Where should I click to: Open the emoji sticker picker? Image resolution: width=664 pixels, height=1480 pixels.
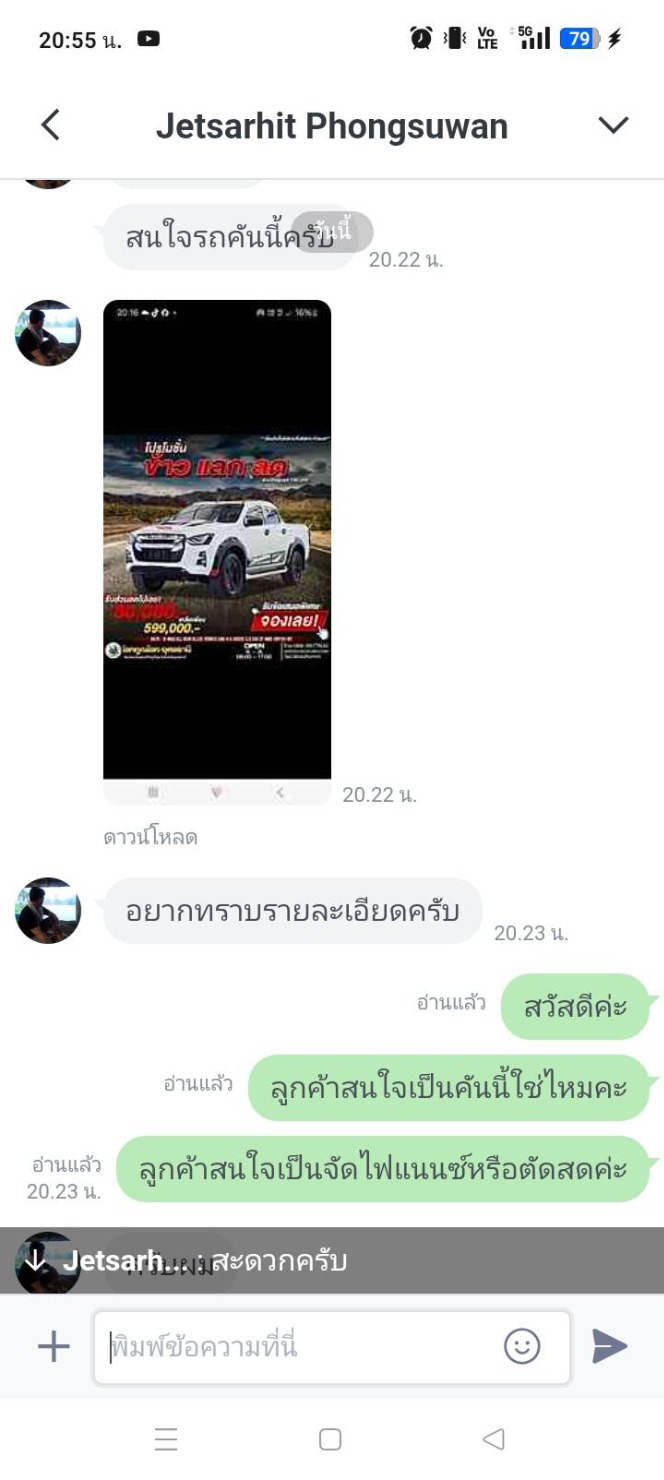click(x=522, y=1347)
